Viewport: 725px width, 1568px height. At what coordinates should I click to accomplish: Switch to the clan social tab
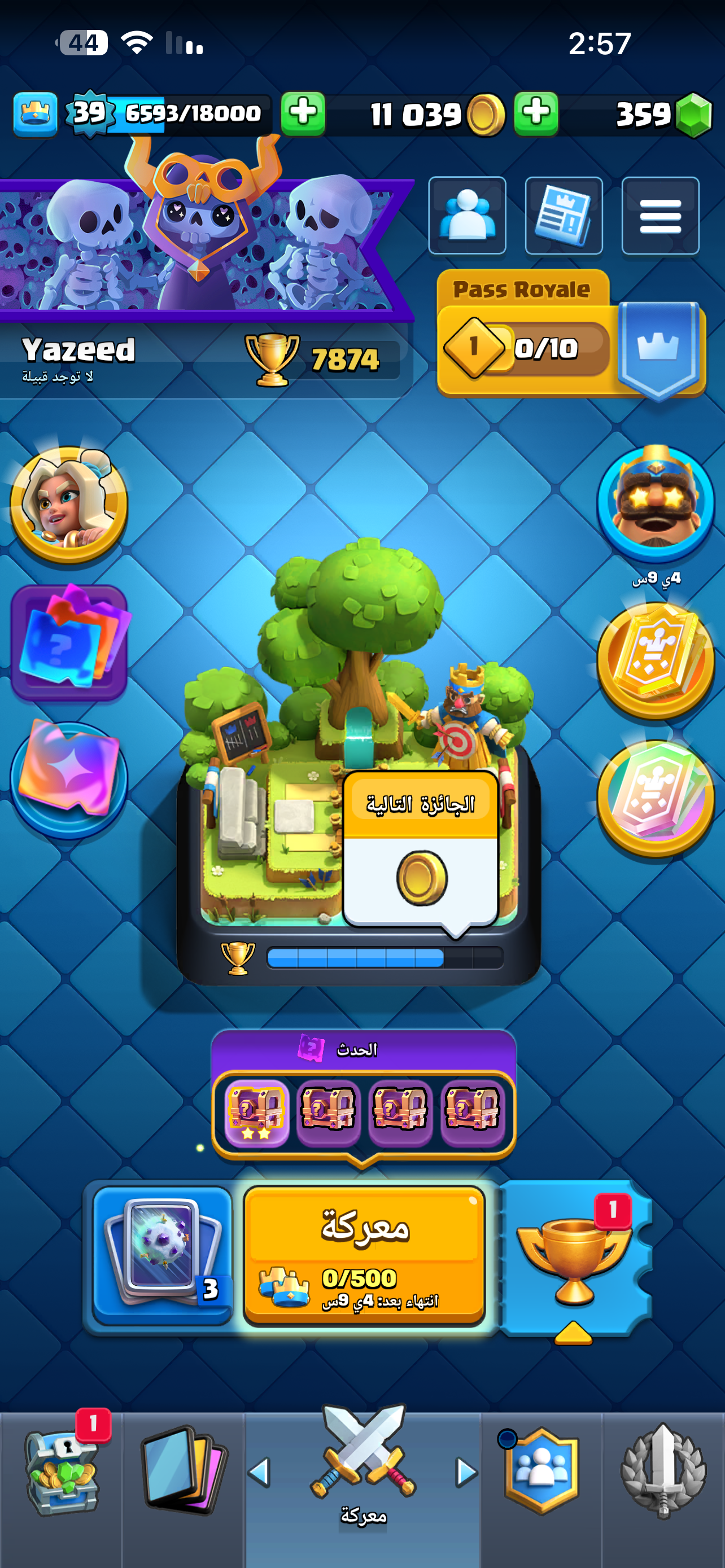(x=541, y=1473)
